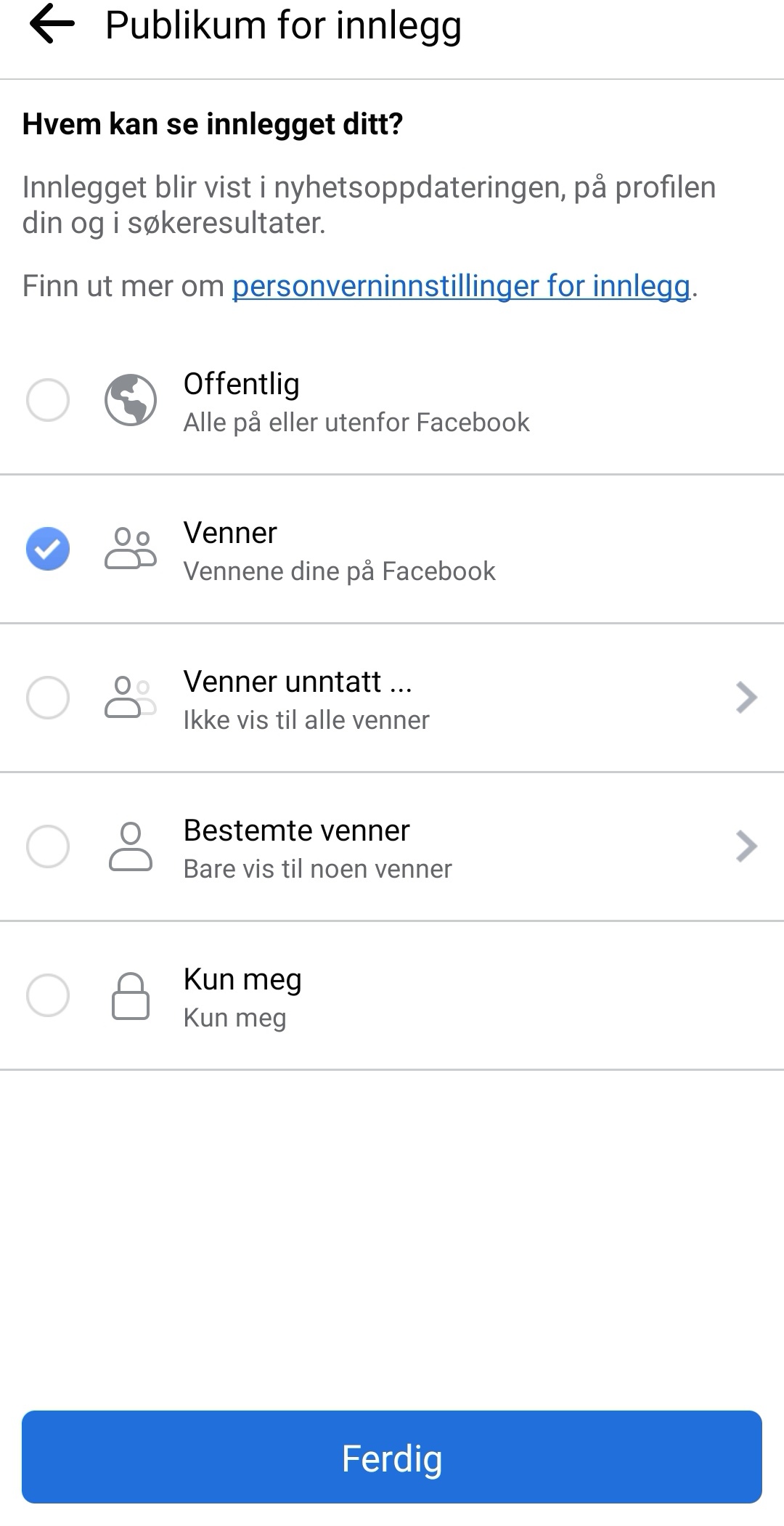Screen dimensions: 784x1526
Task: Go back using the arrow icon
Action: point(52,24)
